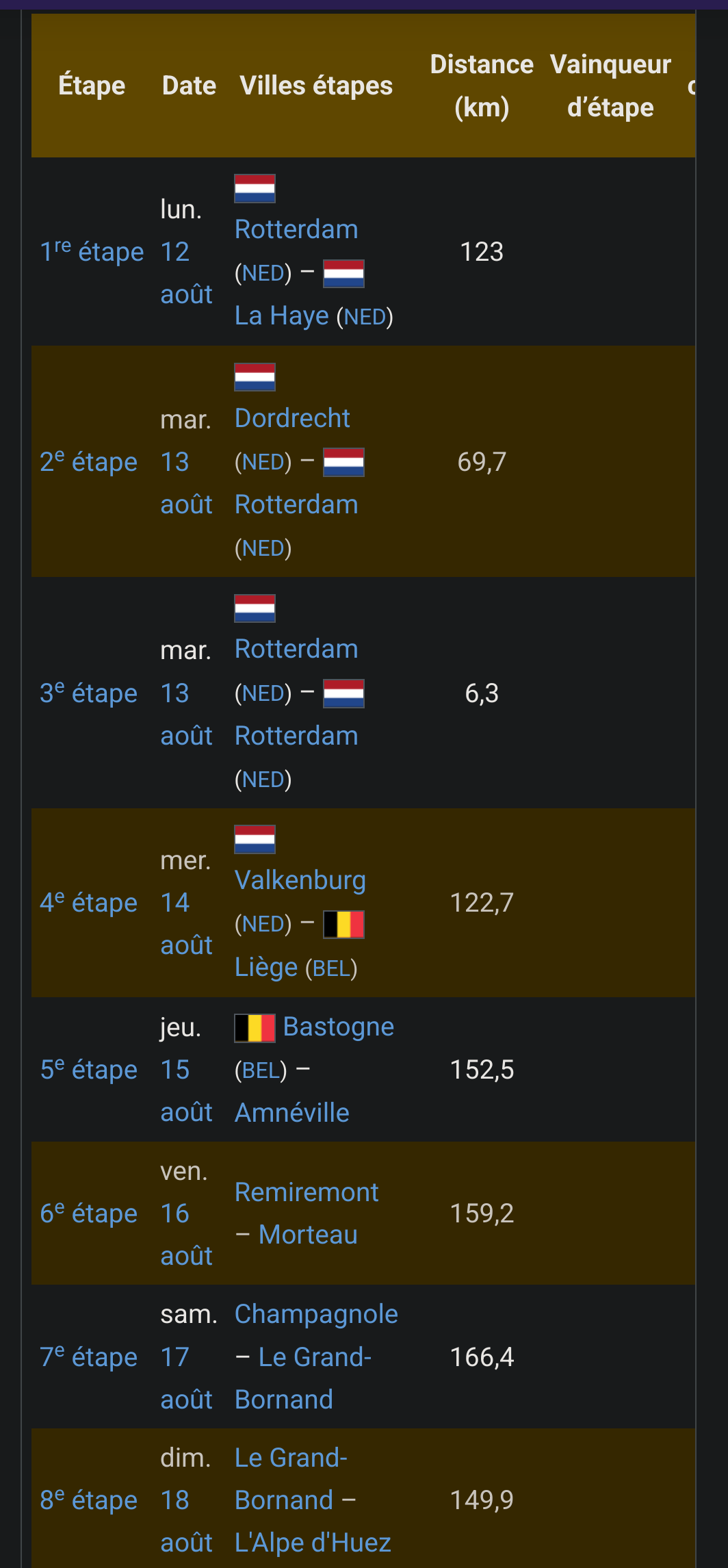Image resolution: width=728 pixels, height=1568 pixels.
Task: Open the 3e étape link
Action: click(x=88, y=693)
